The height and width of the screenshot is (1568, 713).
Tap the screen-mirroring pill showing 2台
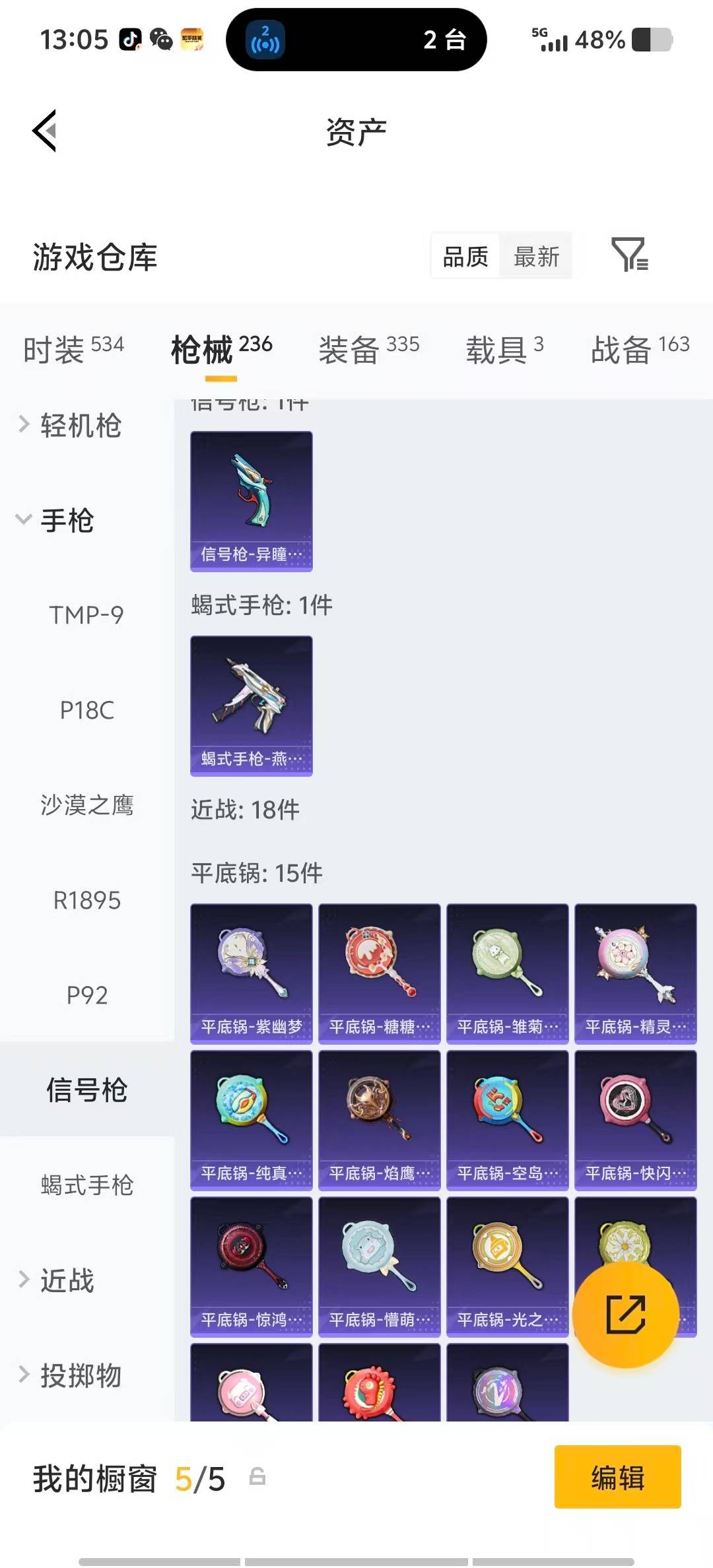[356, 41]
